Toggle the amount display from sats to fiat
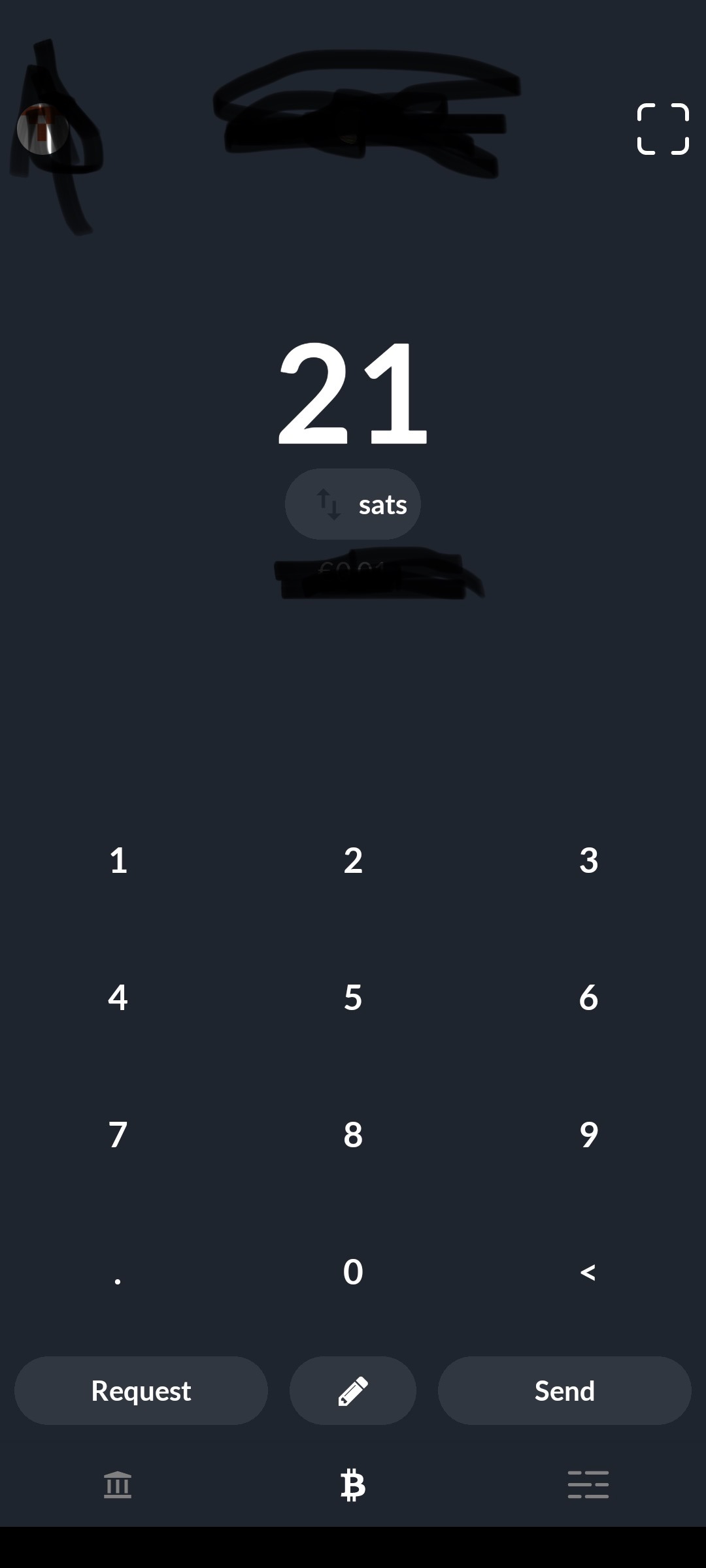706x1568 pixels. 352,504
